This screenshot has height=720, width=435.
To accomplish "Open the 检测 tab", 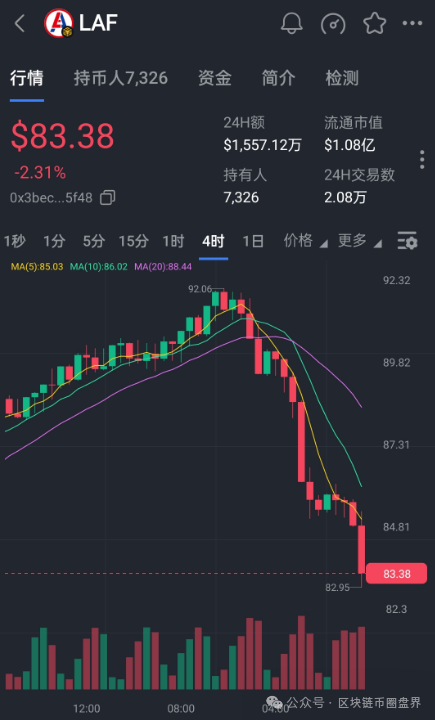I will [342, 78].
